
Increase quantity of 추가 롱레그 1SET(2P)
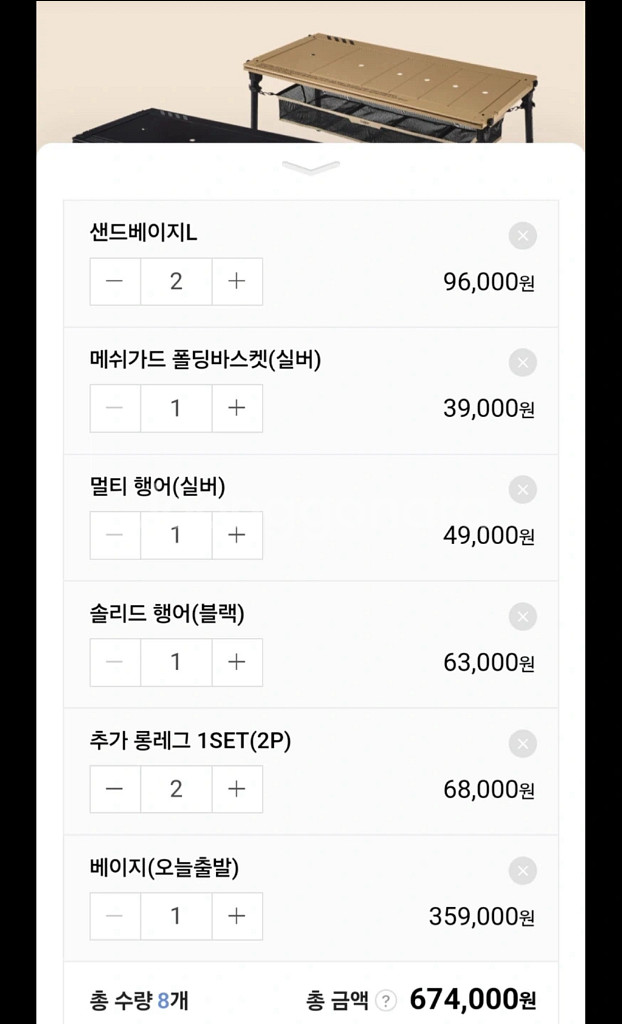[236, 789]
